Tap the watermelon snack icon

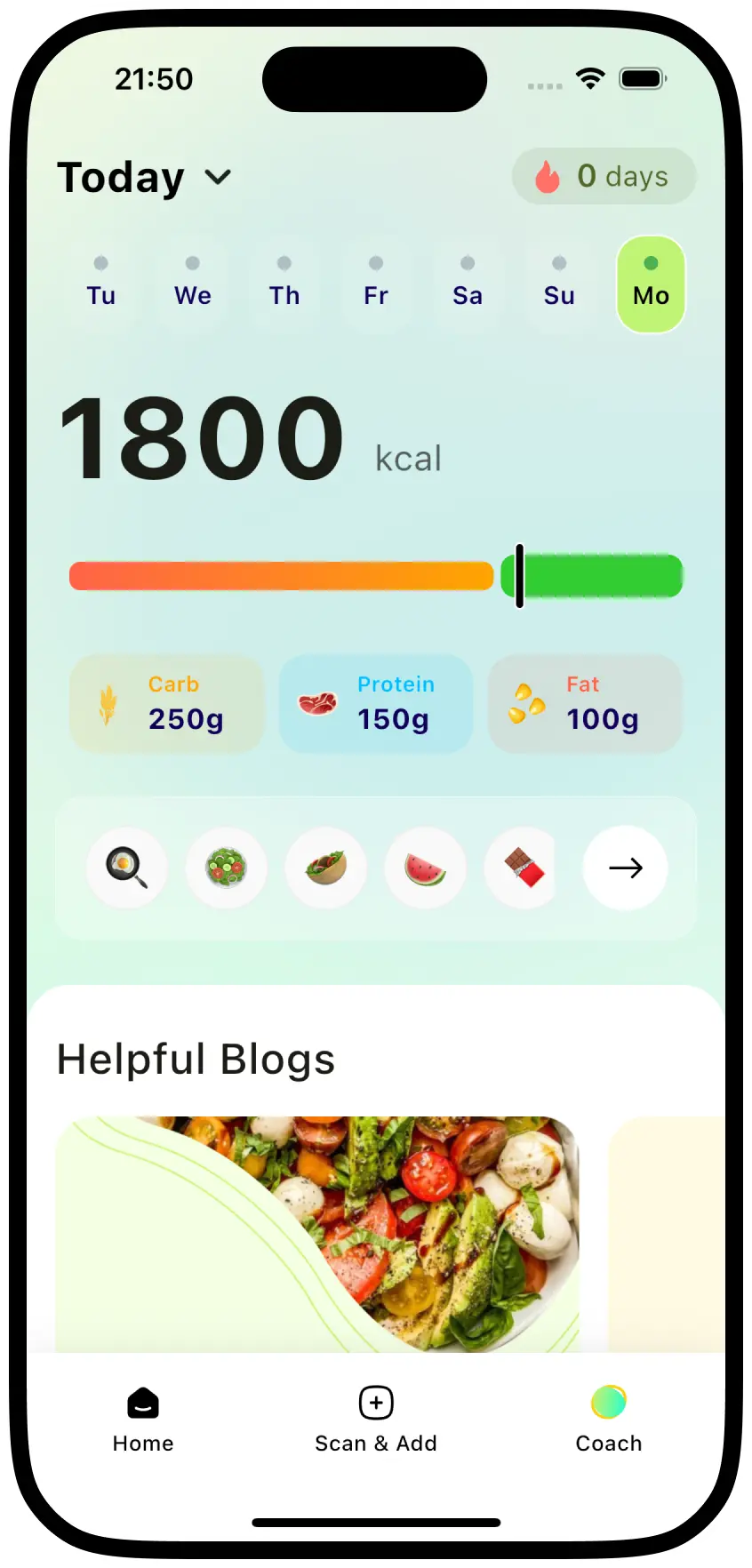click(425, 868)
